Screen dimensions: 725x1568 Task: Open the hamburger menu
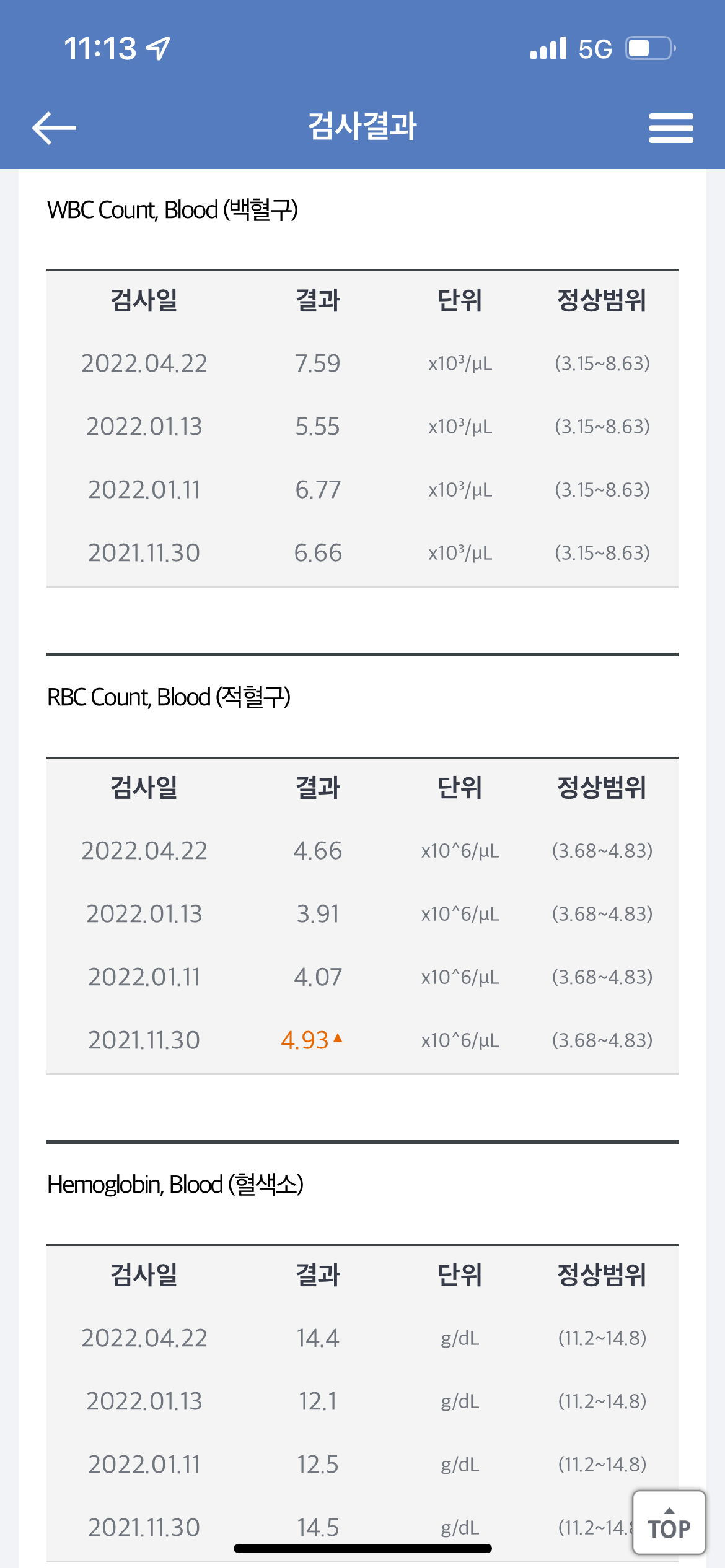click(x=670, y=128)
